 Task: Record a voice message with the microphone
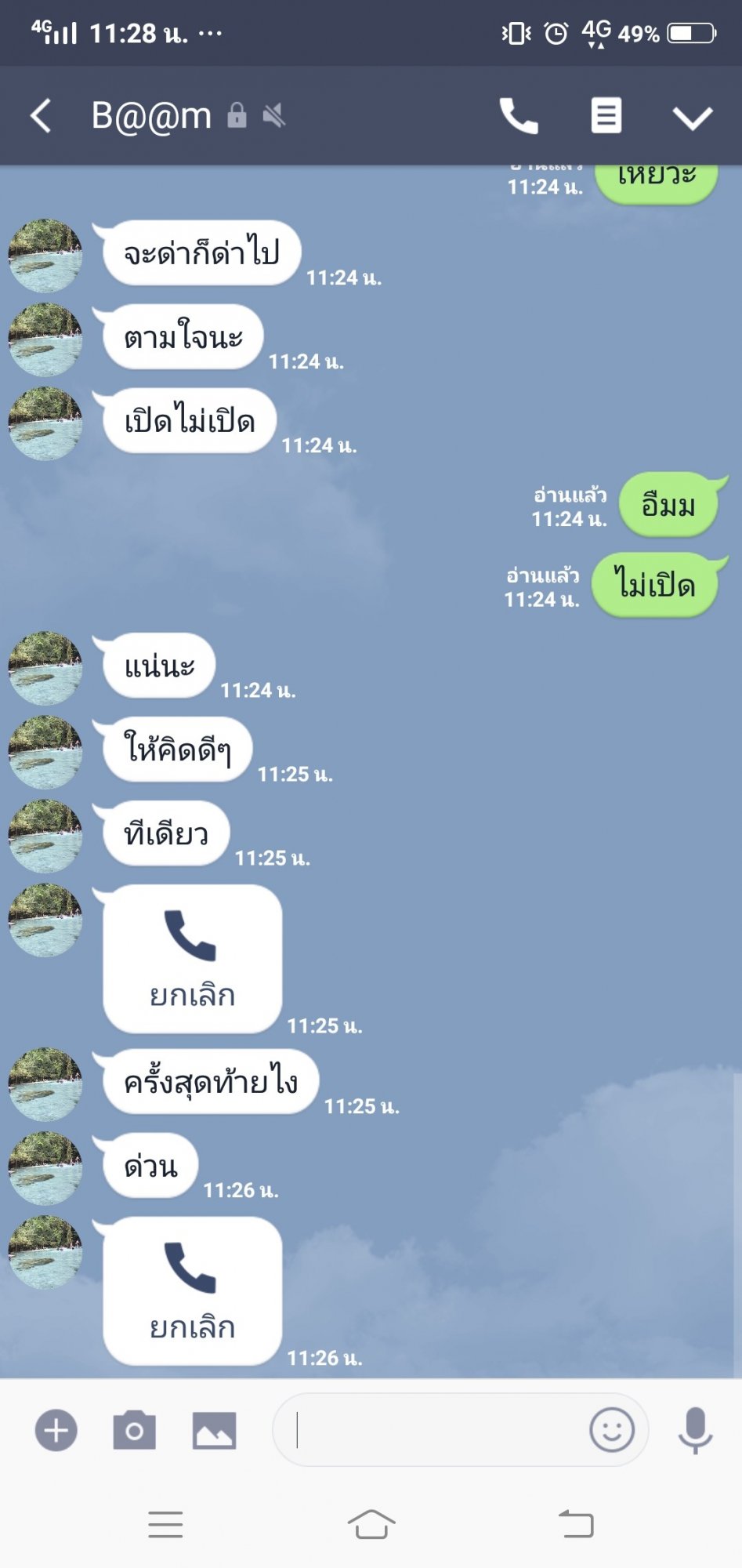click(x=695, y=1431)
